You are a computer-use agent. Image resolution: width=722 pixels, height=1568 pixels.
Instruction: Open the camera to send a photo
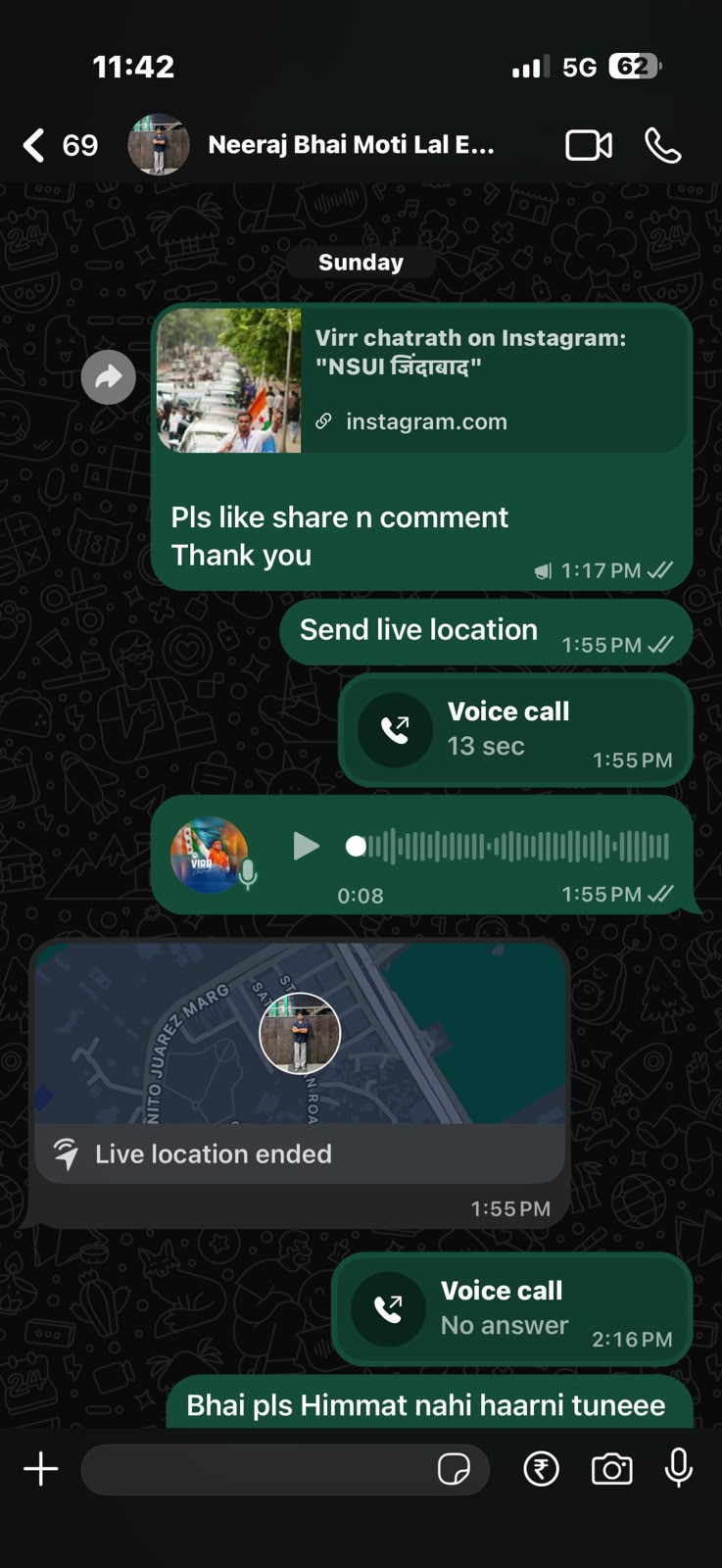pos(612,1469)
